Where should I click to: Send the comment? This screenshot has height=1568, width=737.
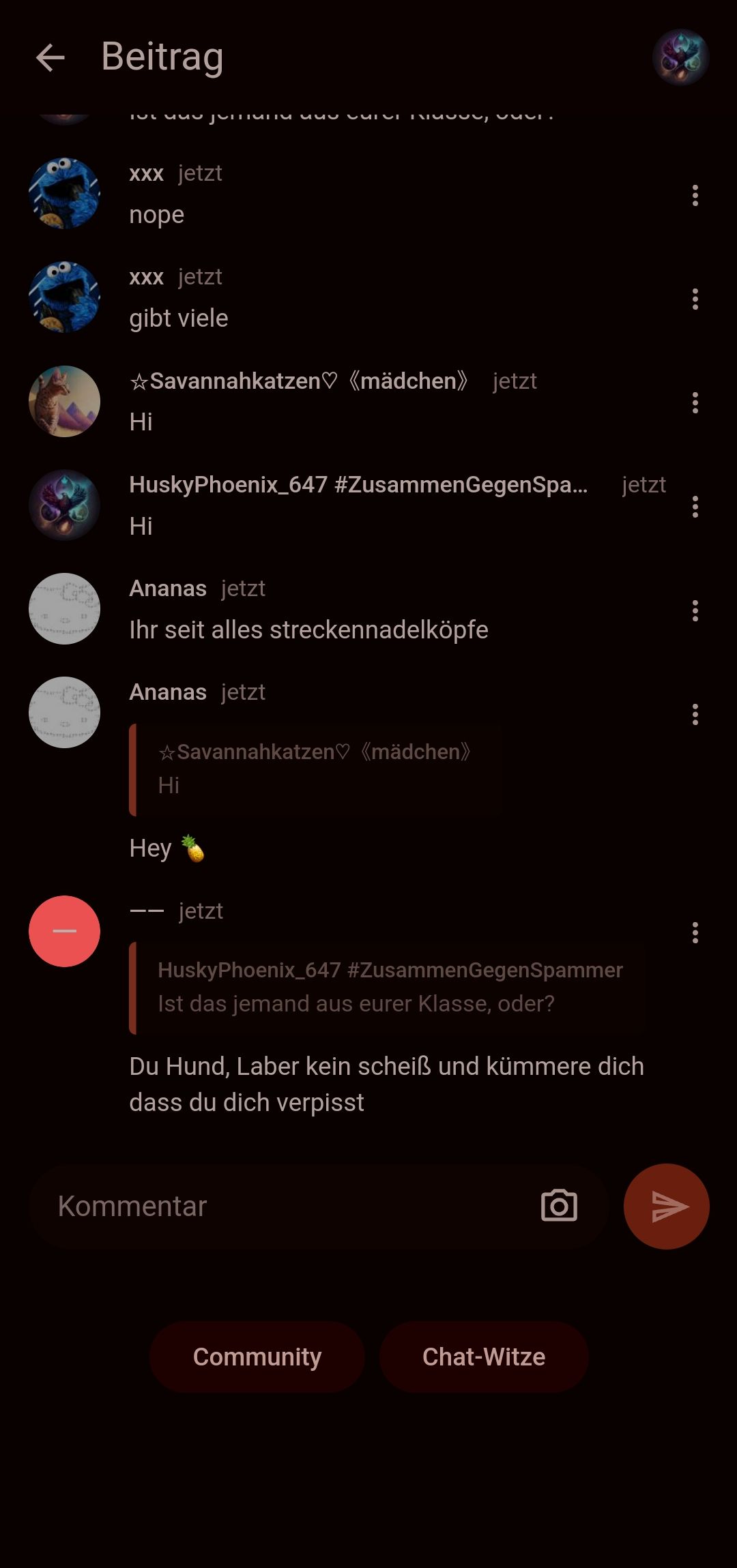pos(666,1206)
